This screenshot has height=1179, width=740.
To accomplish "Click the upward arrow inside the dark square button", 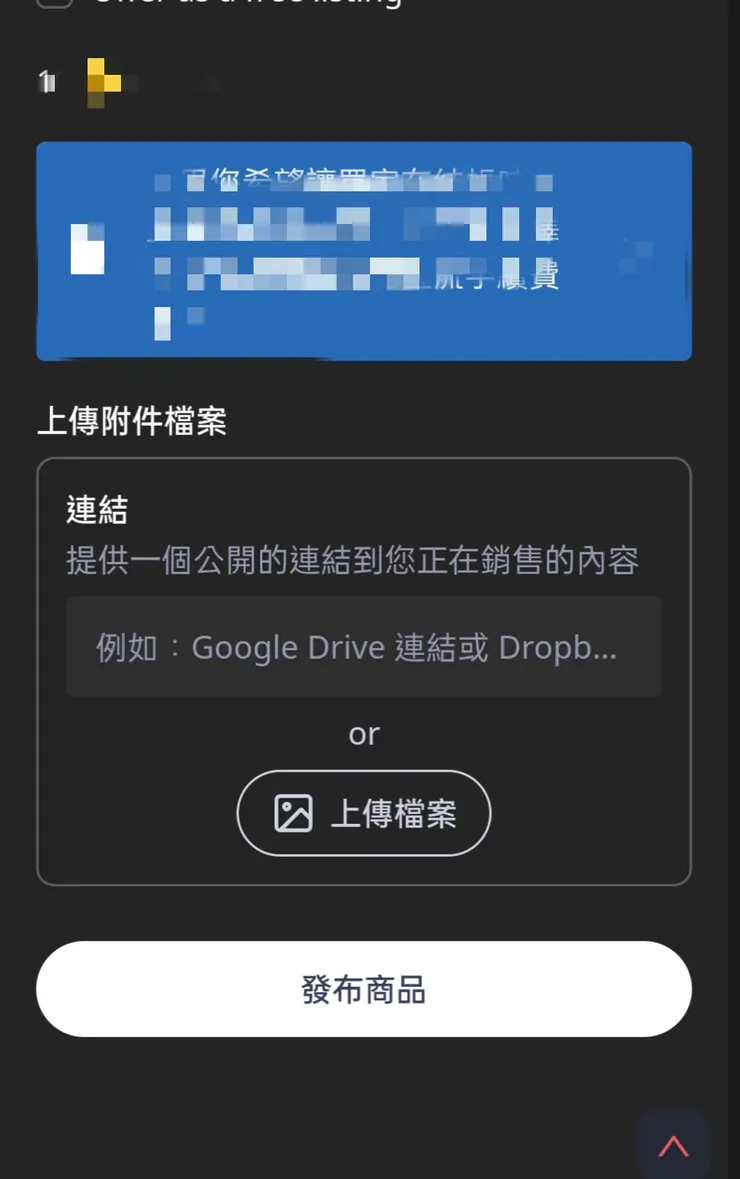I will click(673, 1146).
